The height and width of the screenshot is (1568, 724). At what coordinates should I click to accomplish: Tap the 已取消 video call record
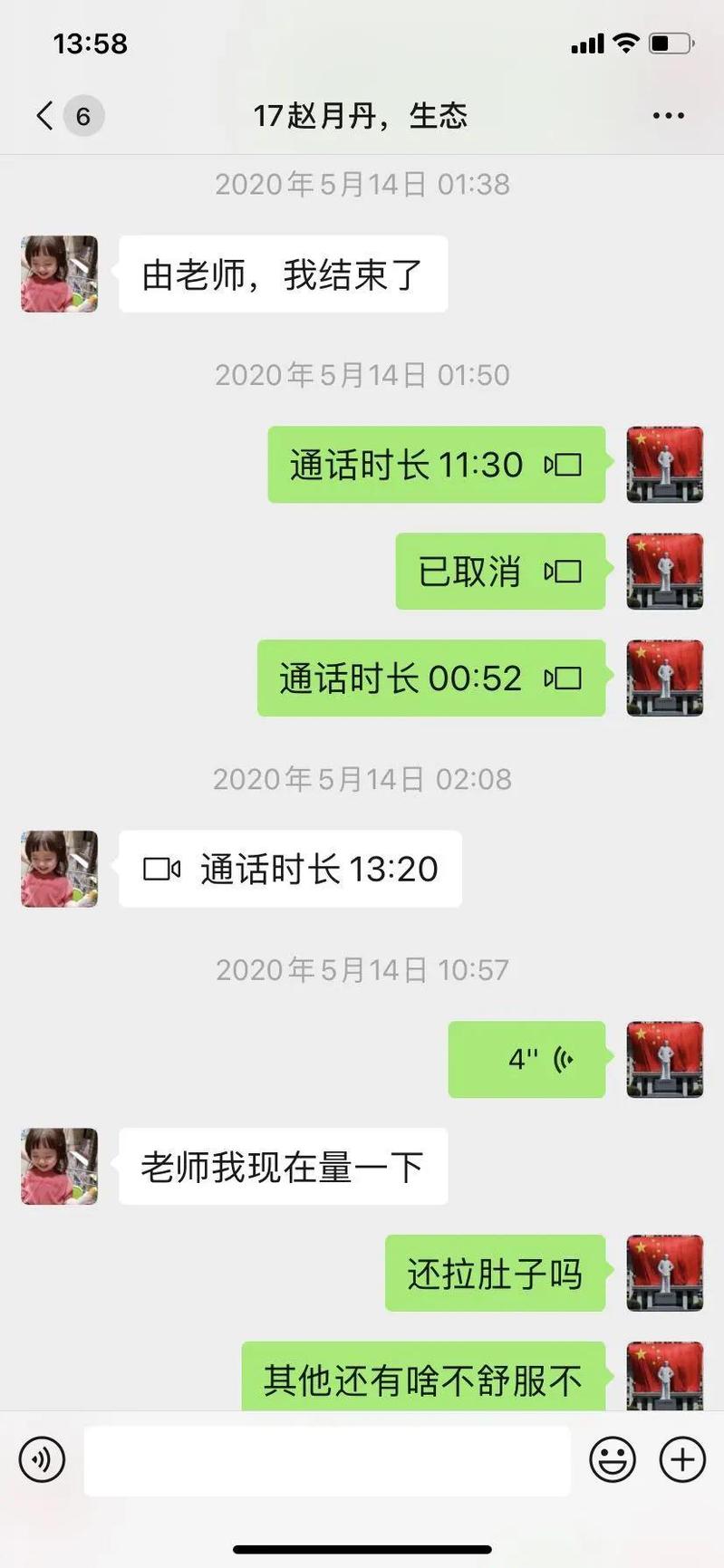pyautogui.click(x=500, y=572)
